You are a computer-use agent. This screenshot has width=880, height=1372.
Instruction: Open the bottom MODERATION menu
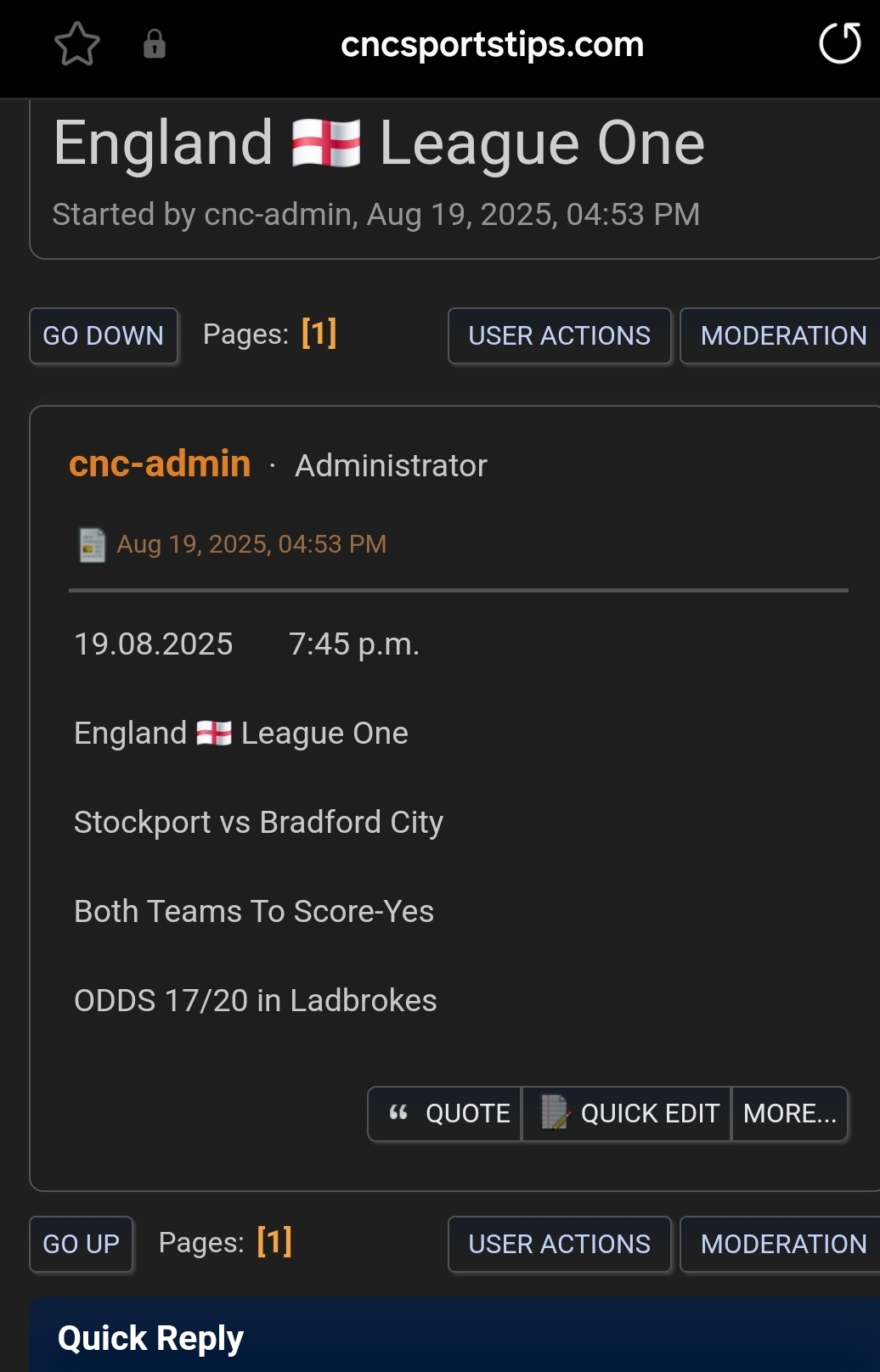coord(782,1245)
